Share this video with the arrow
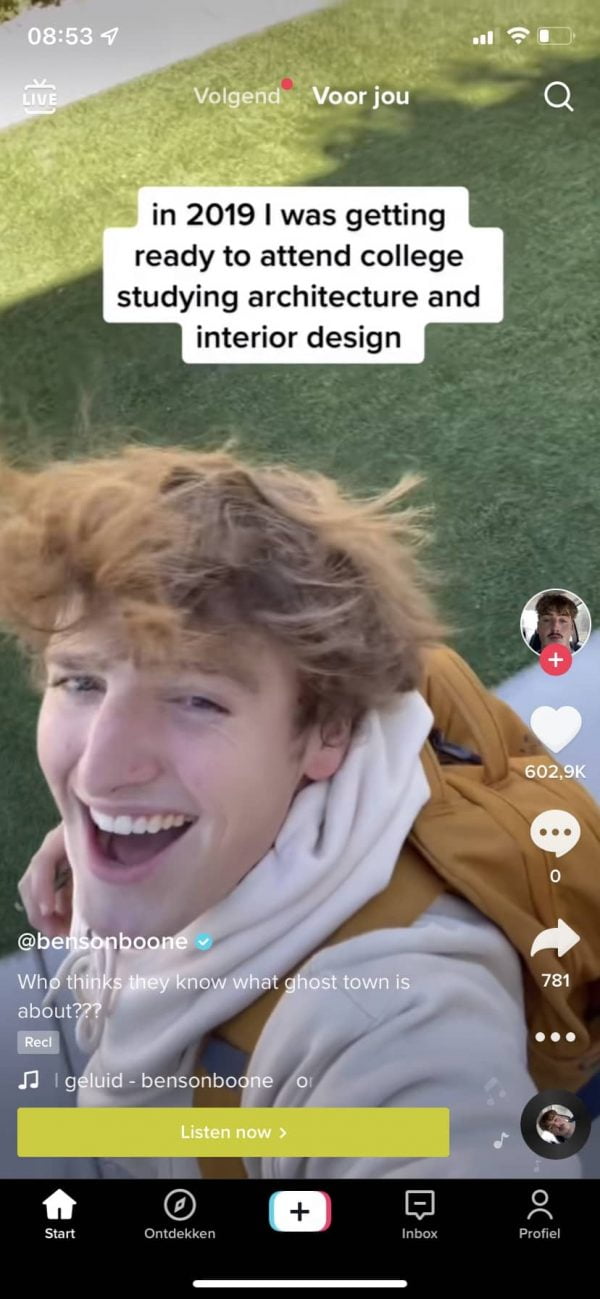 pyautogui.click(x=555, y=939)
